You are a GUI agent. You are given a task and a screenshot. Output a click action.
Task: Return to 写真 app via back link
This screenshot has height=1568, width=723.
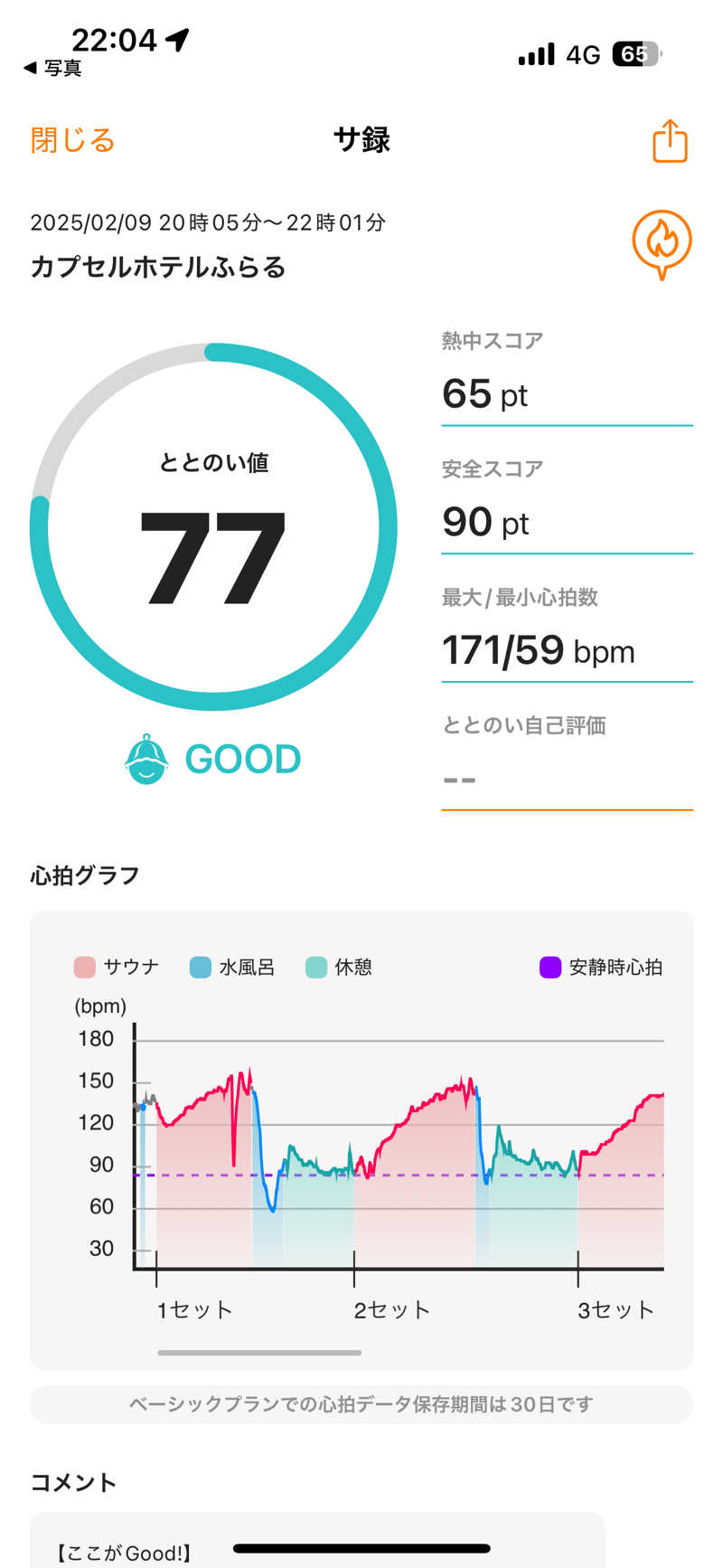[53, 68]
